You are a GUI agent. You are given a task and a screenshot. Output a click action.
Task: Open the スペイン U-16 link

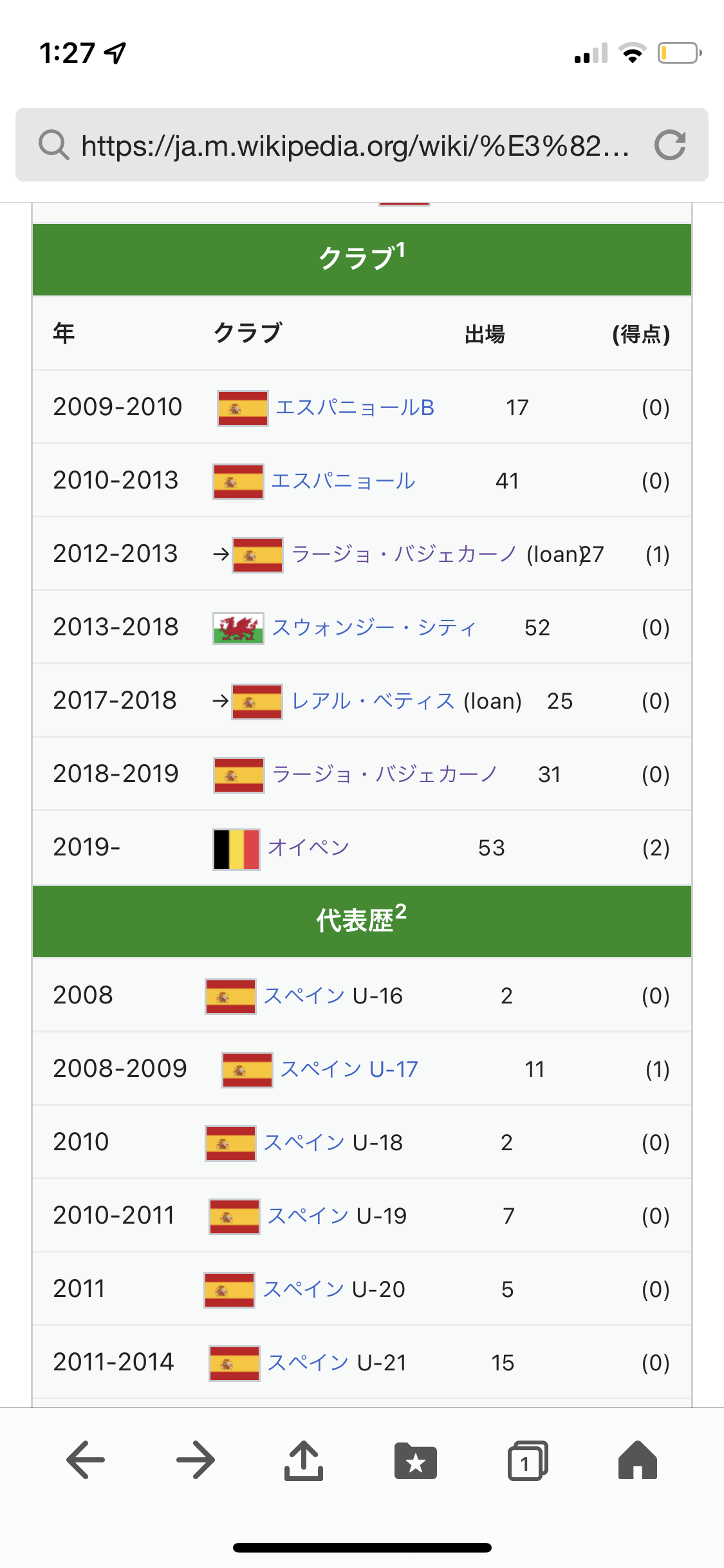[x=304, y=996]
